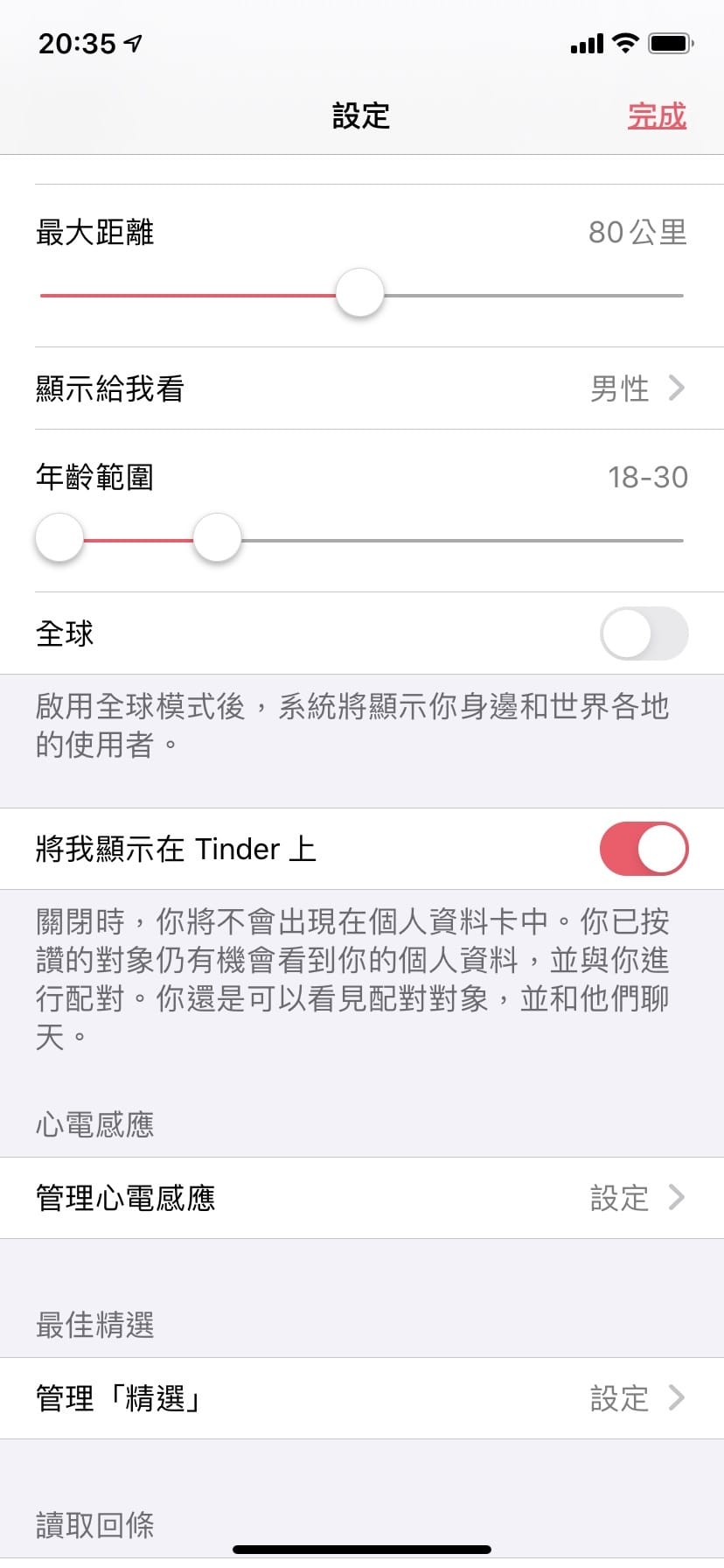Enable the 全球 mode switch
The width and height of the screenshot is (724, 1568).
tap(644, 633)
